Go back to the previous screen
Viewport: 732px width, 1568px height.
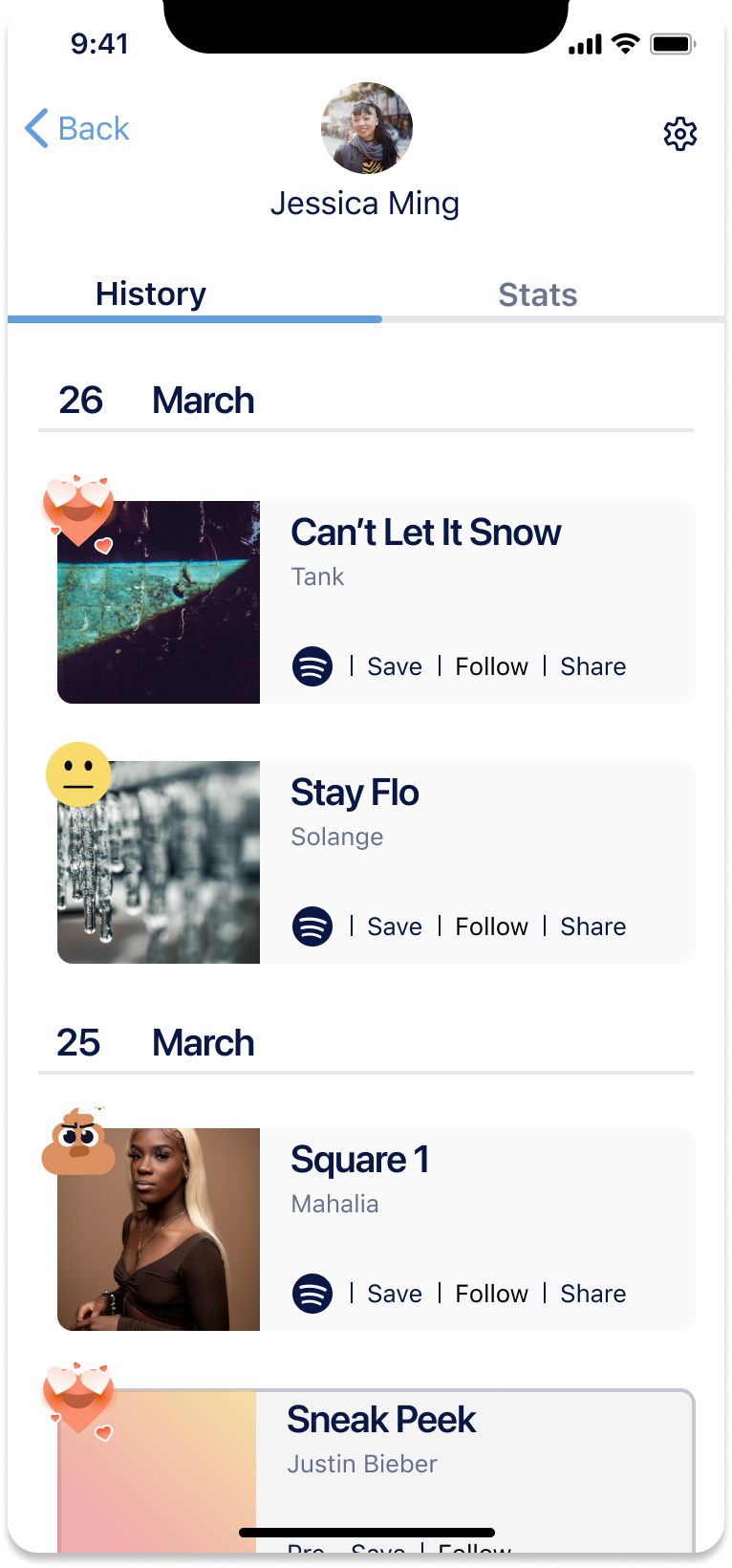[77, 128]
